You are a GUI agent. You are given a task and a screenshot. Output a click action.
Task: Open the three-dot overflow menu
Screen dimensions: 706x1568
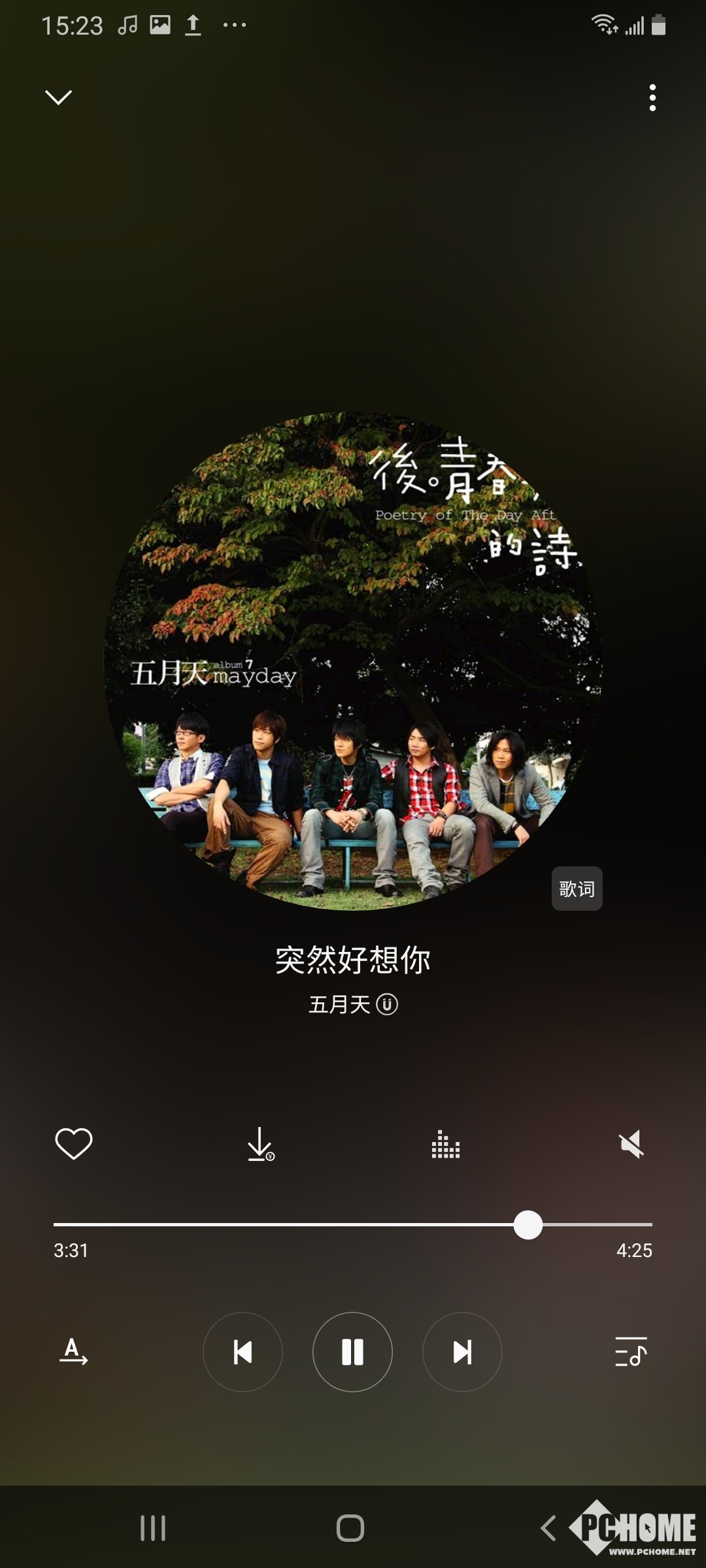click(652, 97)
